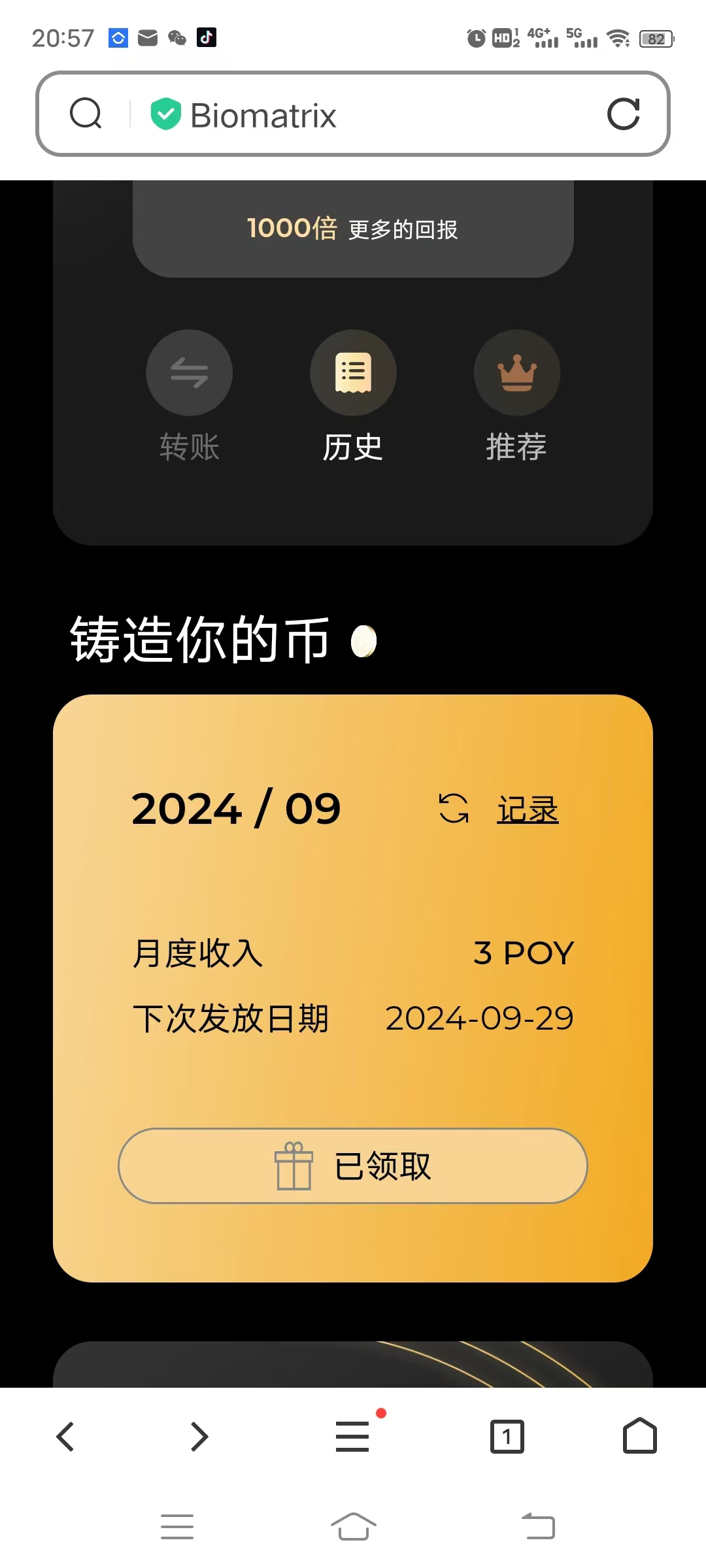Open the 记录 records link

(528, 810)
